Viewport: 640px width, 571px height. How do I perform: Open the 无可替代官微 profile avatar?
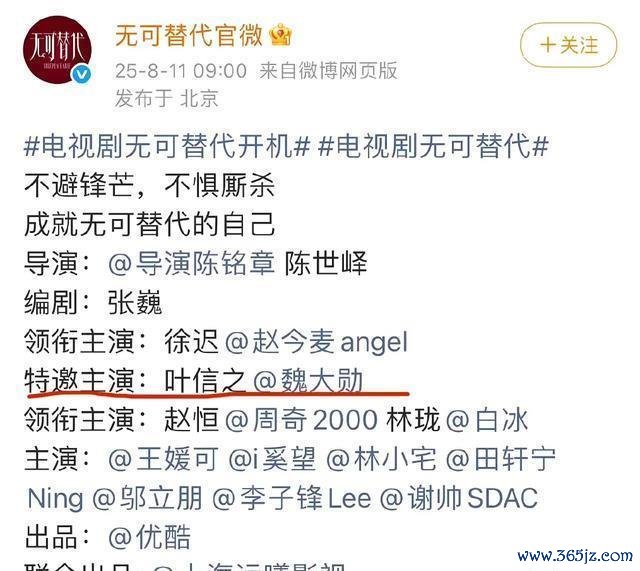54,50
